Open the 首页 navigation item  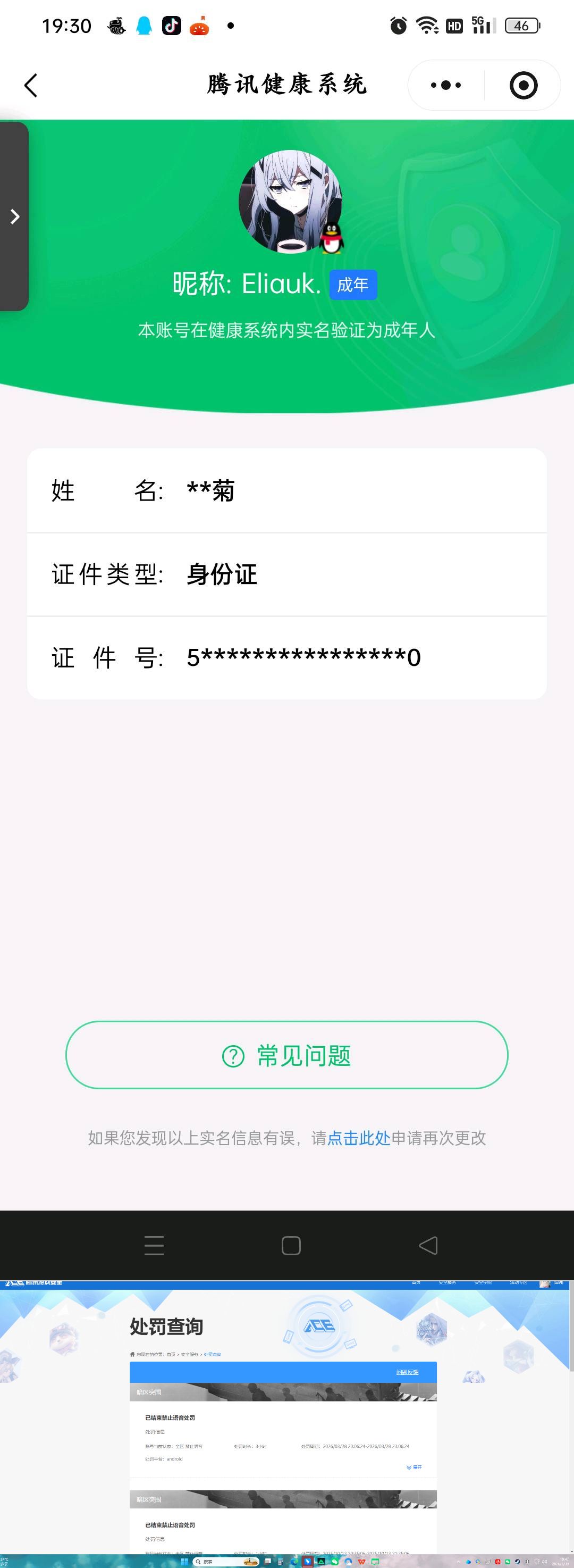(x=417, y=1282)
